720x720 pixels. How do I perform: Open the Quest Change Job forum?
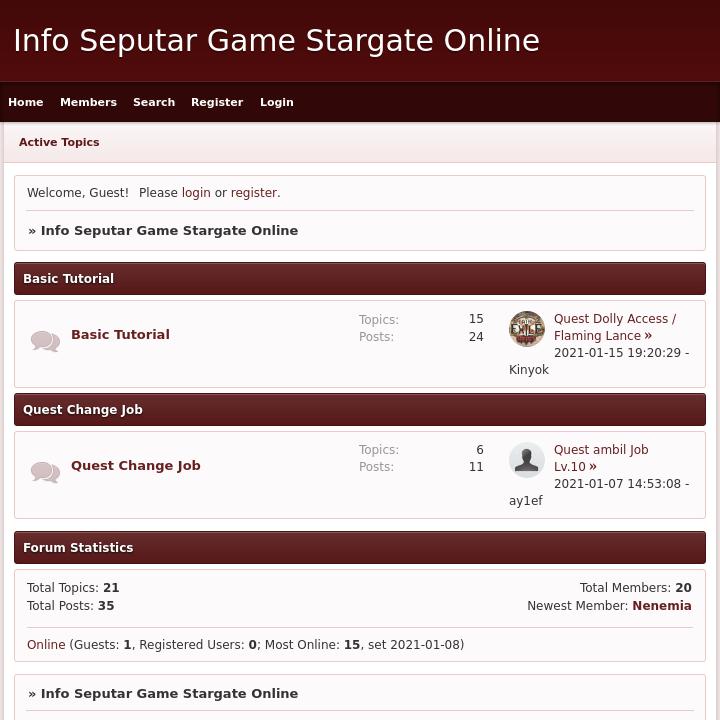[136, 466]
